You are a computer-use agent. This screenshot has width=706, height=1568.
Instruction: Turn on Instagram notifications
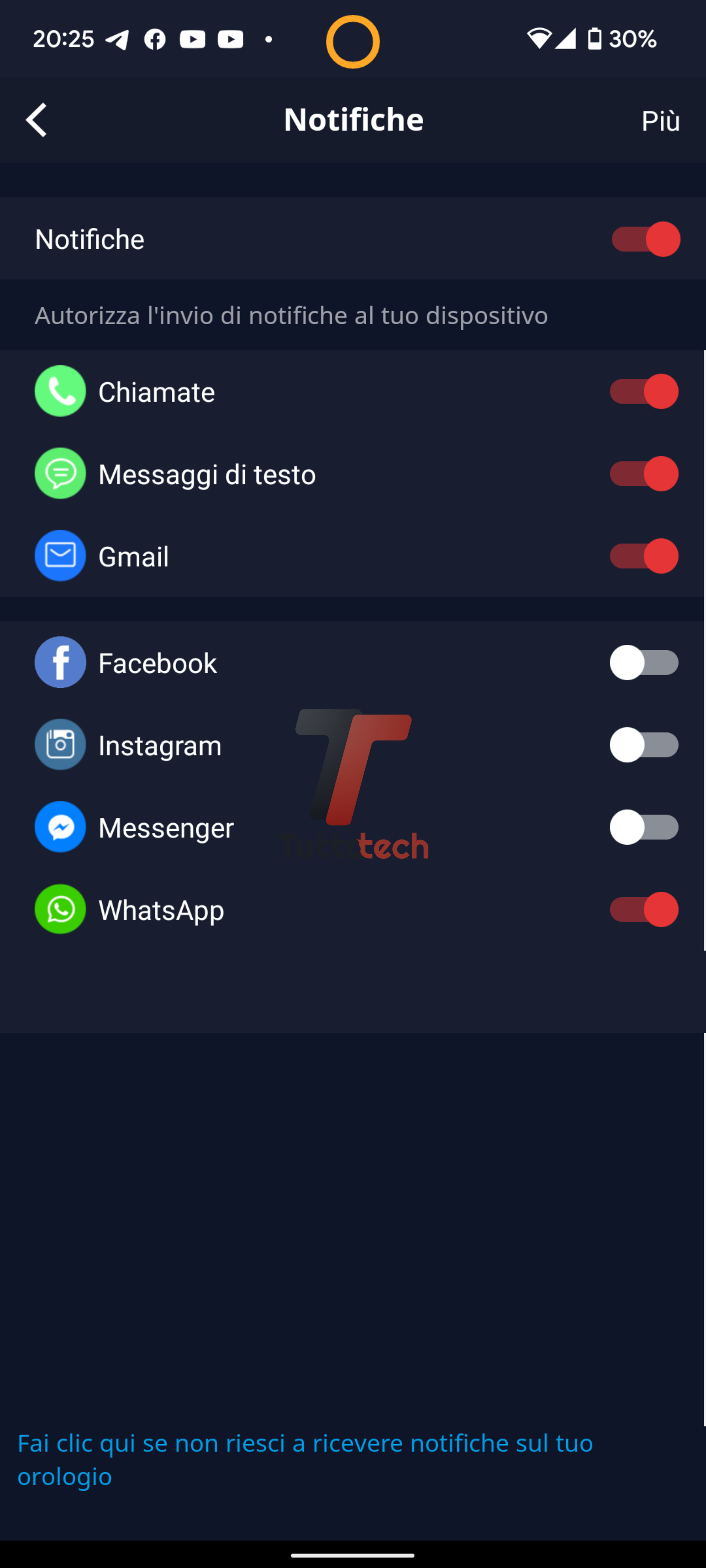point(643,744)
